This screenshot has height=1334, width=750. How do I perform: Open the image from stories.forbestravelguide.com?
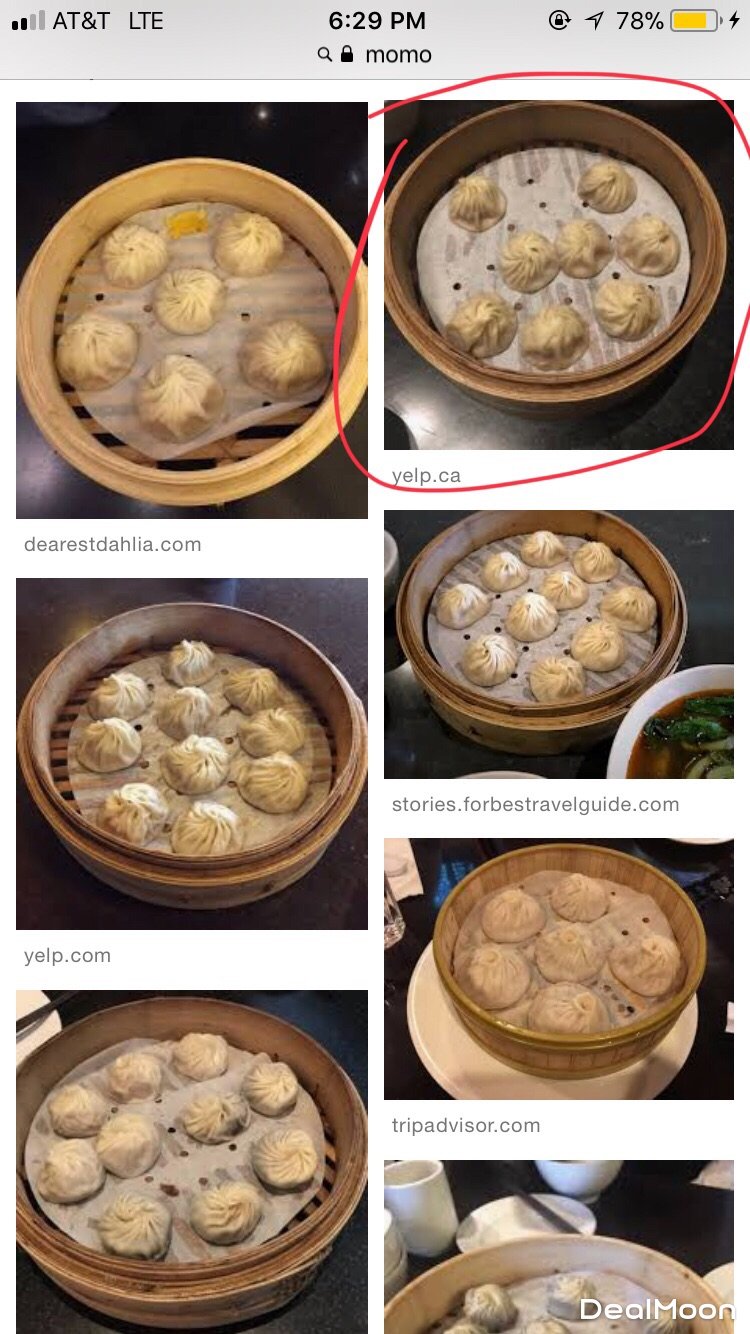pyautogui.click(x=558, y=645)
